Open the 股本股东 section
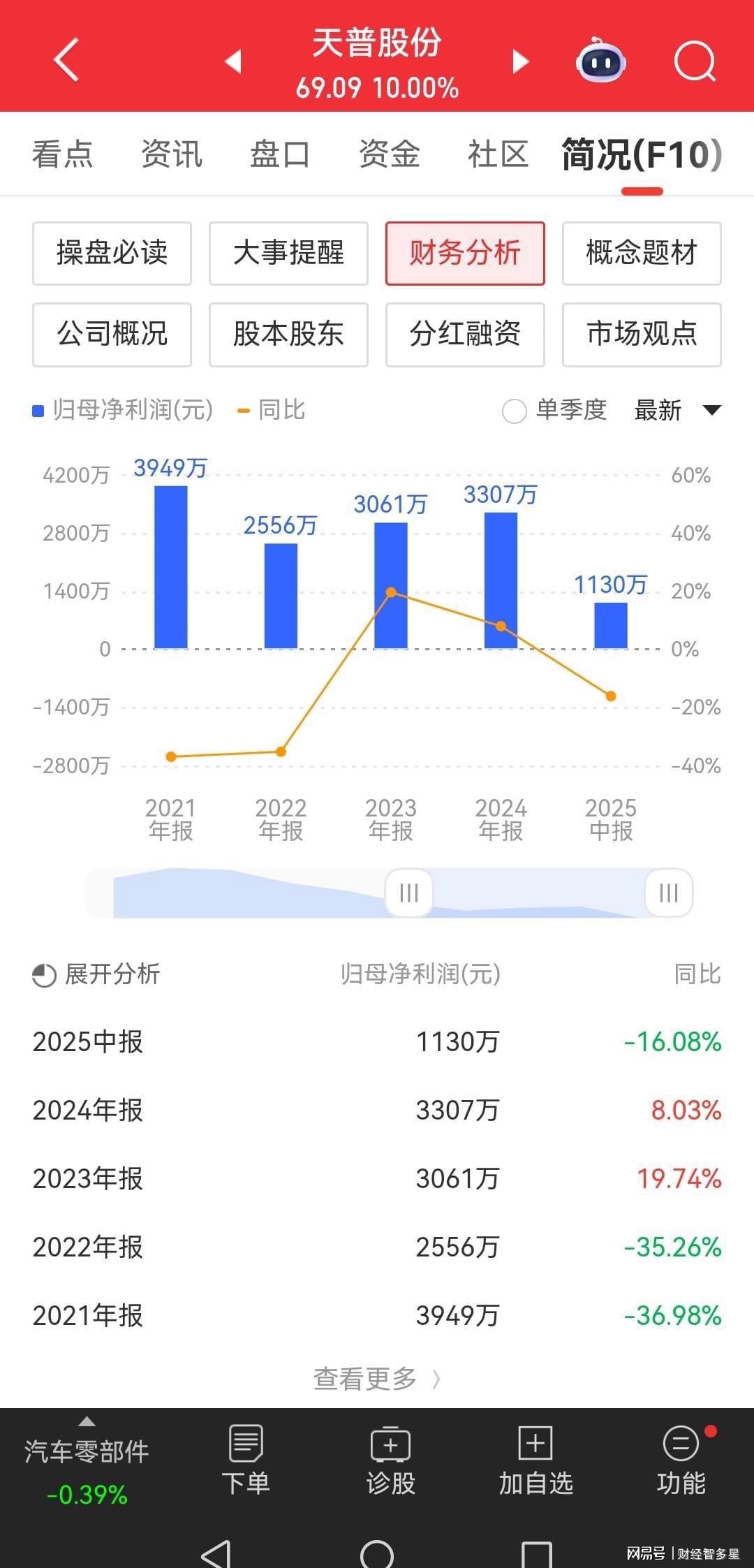 288,334
